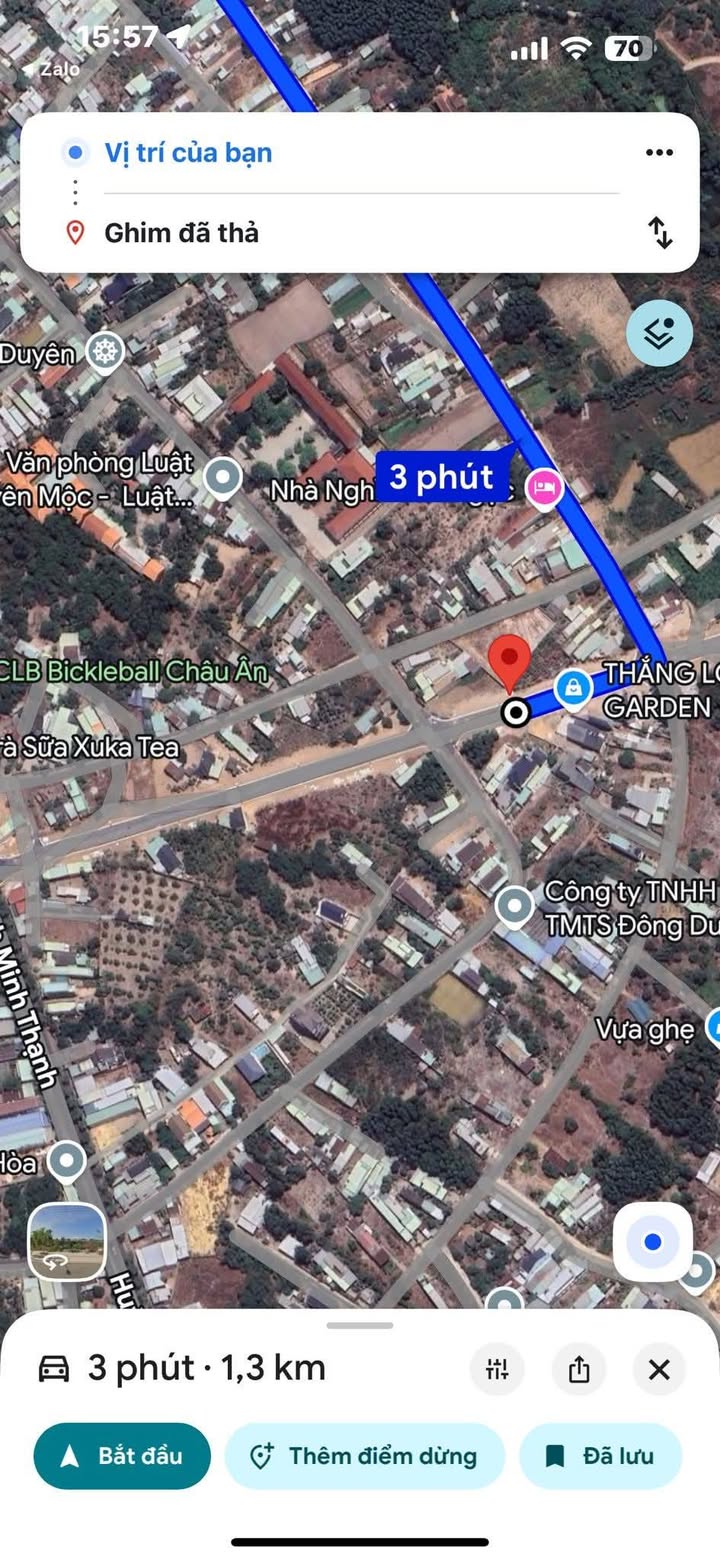Close the directions panel
The width and height of the screenshot is (720, 1560).
coord(659,1369)
